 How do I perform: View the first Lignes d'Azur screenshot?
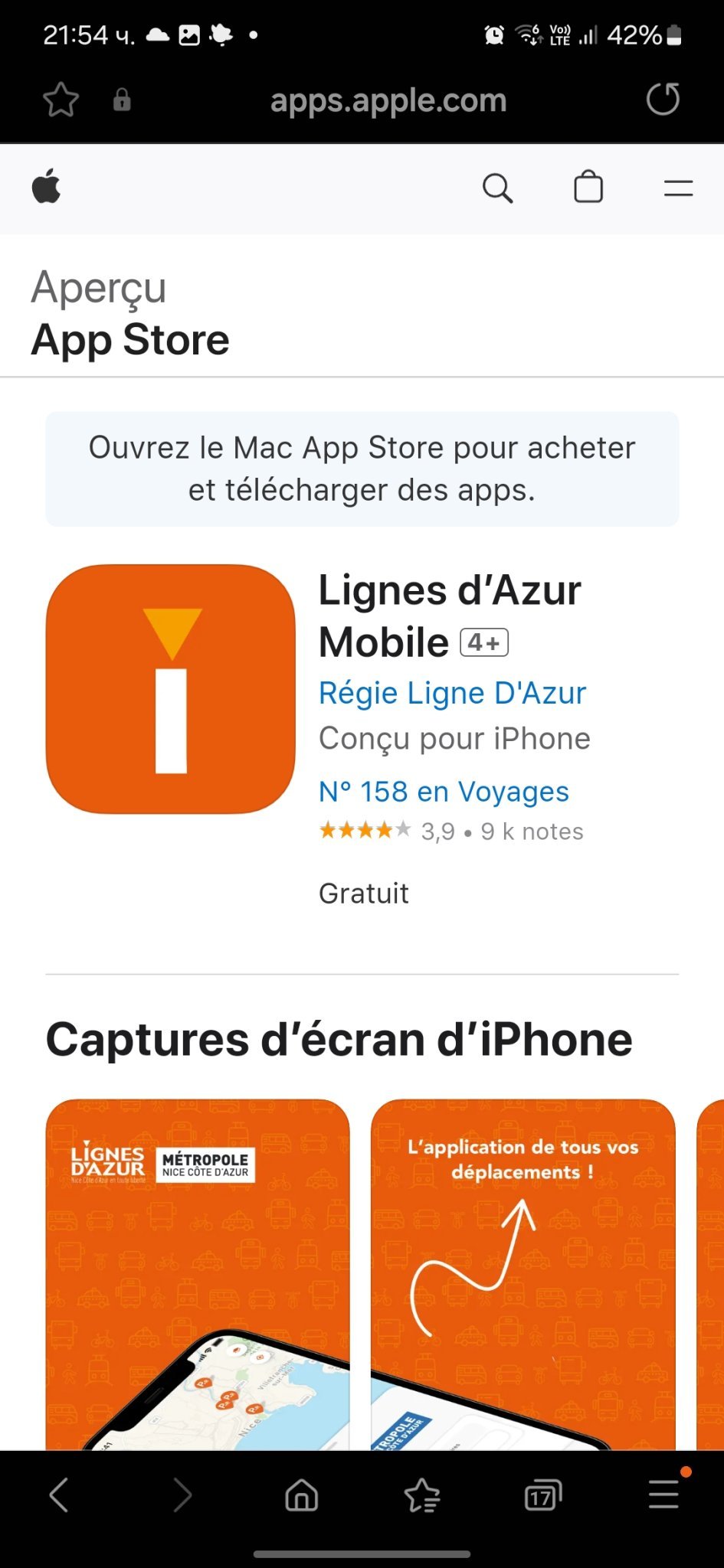click(x=198, y=1274)
